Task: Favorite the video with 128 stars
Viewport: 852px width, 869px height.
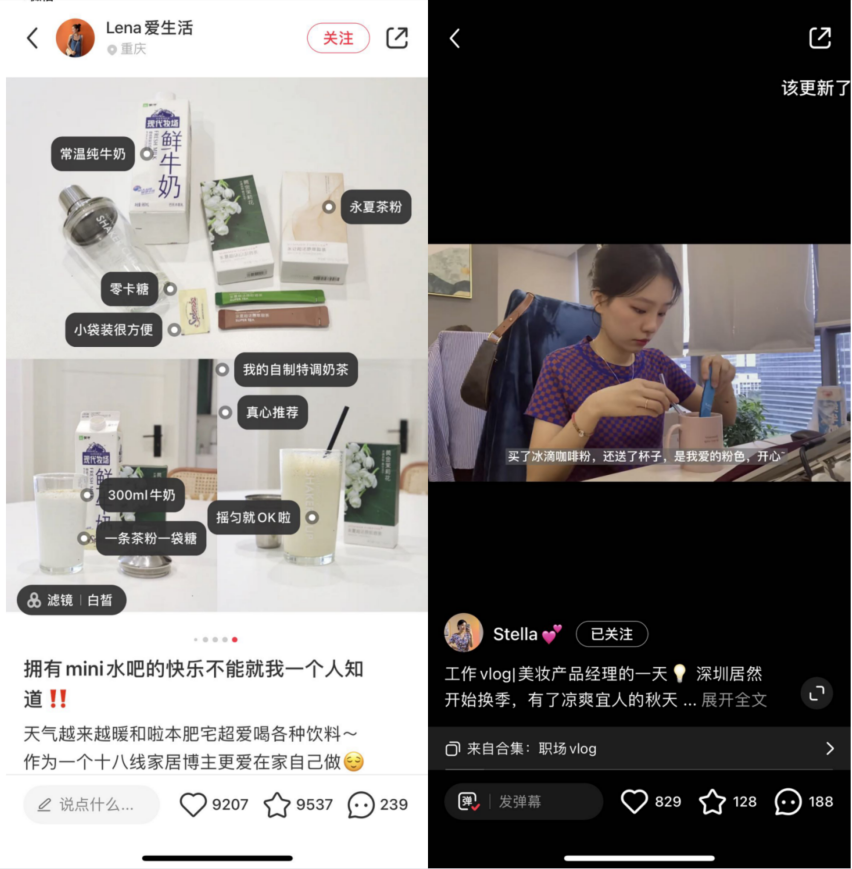Action: pyautogui.click(x=712, y=801)
